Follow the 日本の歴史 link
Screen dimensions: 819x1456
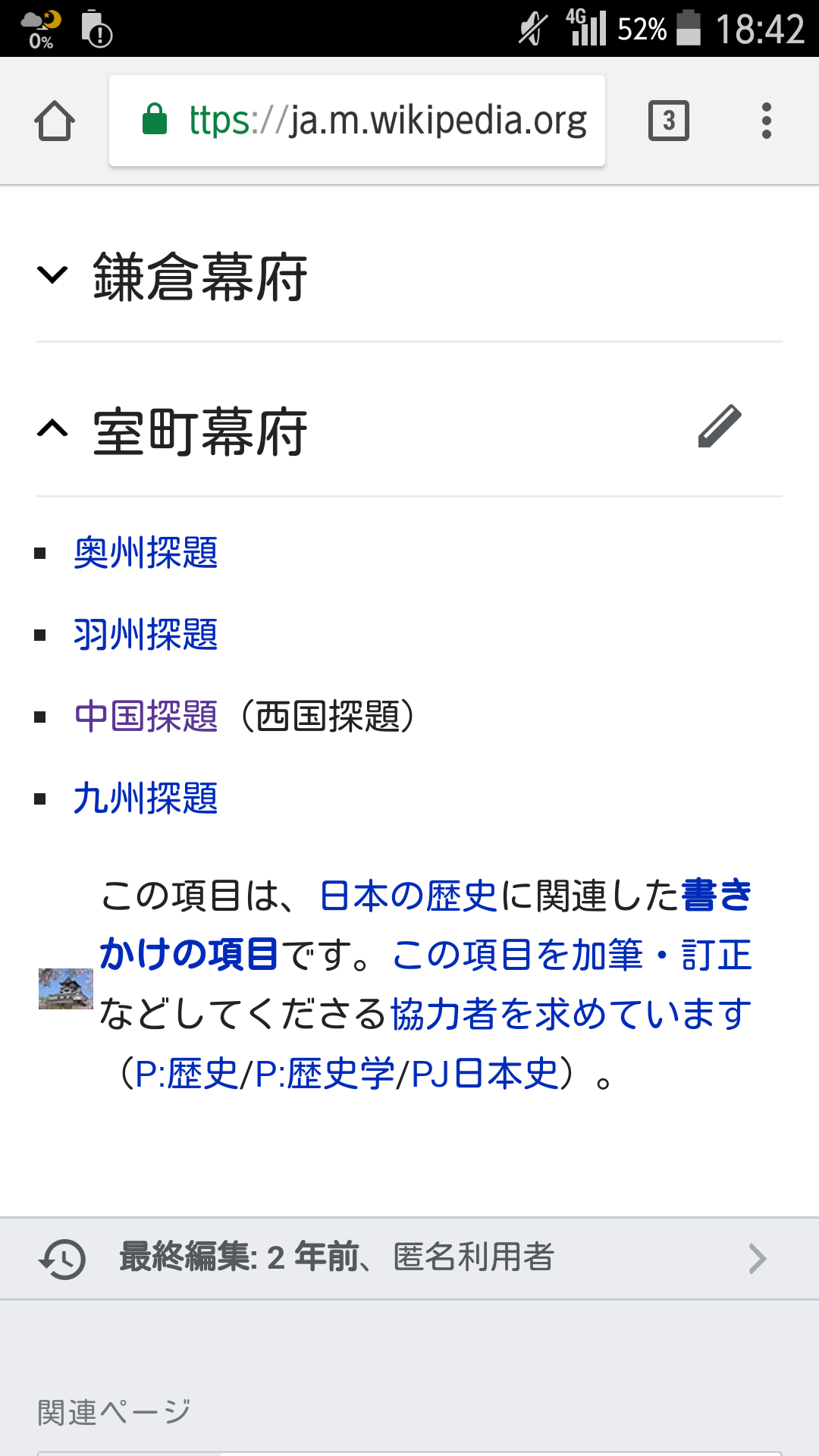(x=408, y=896)
